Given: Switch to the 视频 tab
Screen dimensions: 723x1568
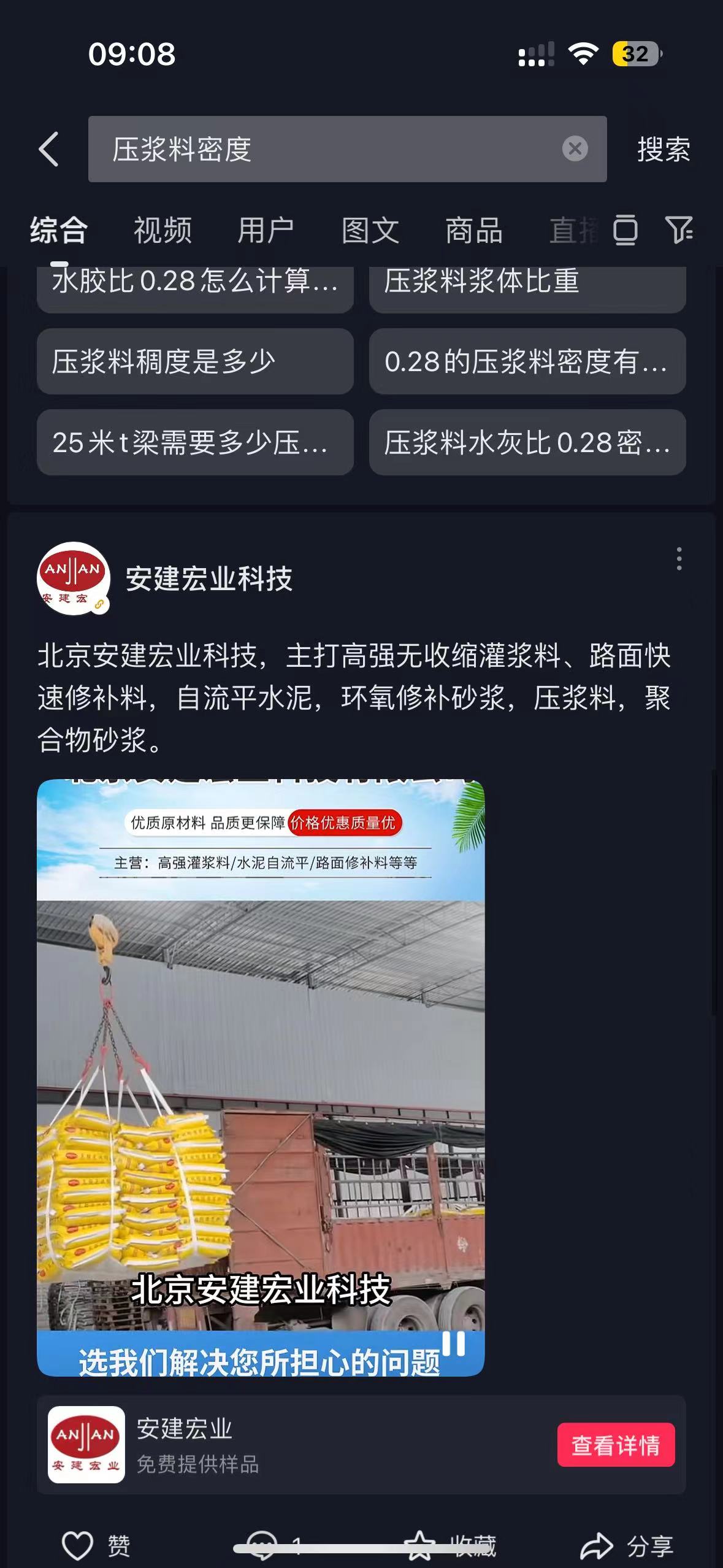Looking at the screenshot, I should 163,231.
